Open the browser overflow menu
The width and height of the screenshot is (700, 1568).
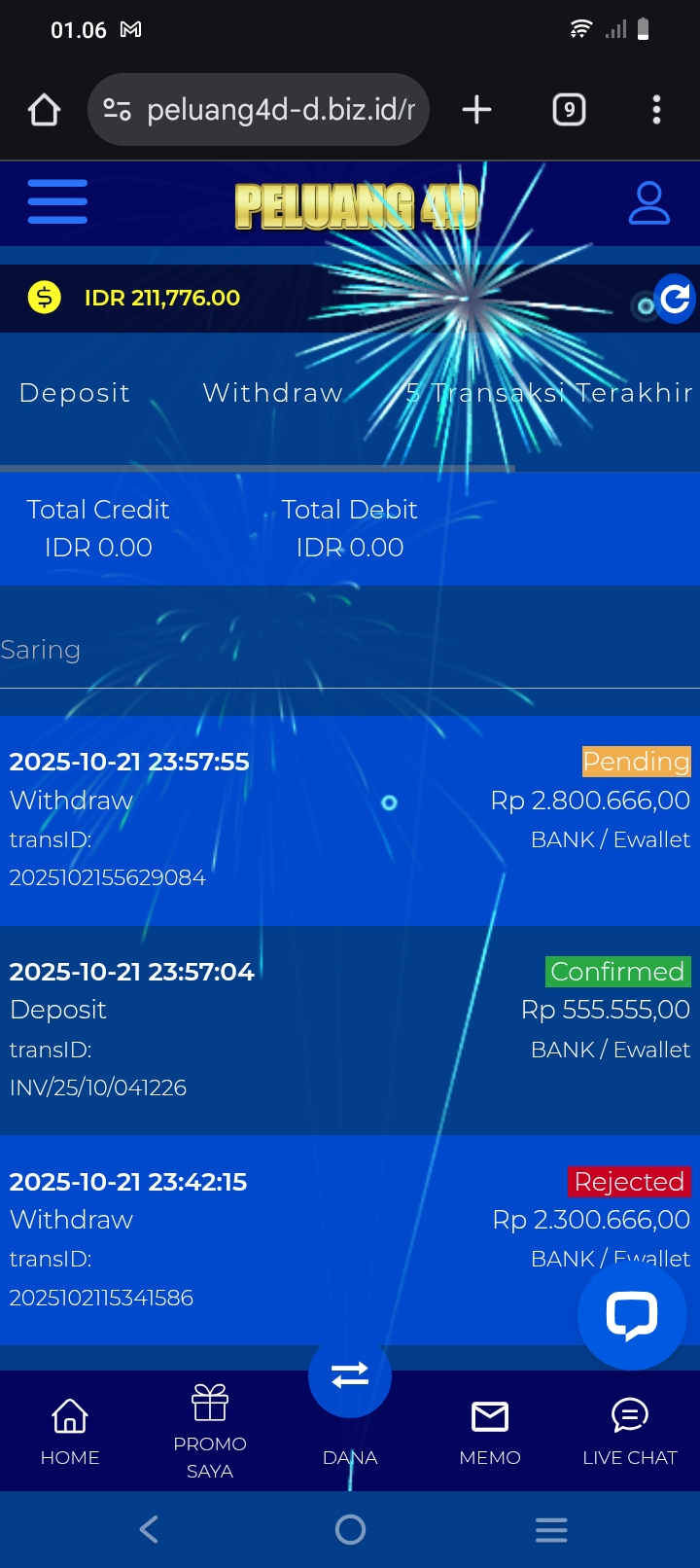[656, 110]
